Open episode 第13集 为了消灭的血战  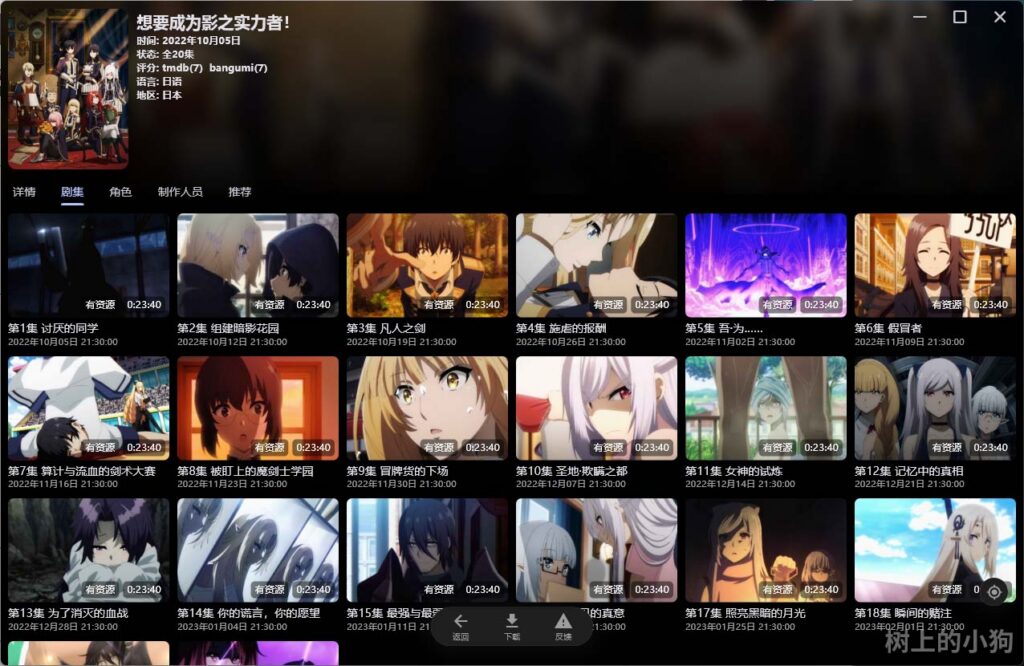[x=88, y=550]
